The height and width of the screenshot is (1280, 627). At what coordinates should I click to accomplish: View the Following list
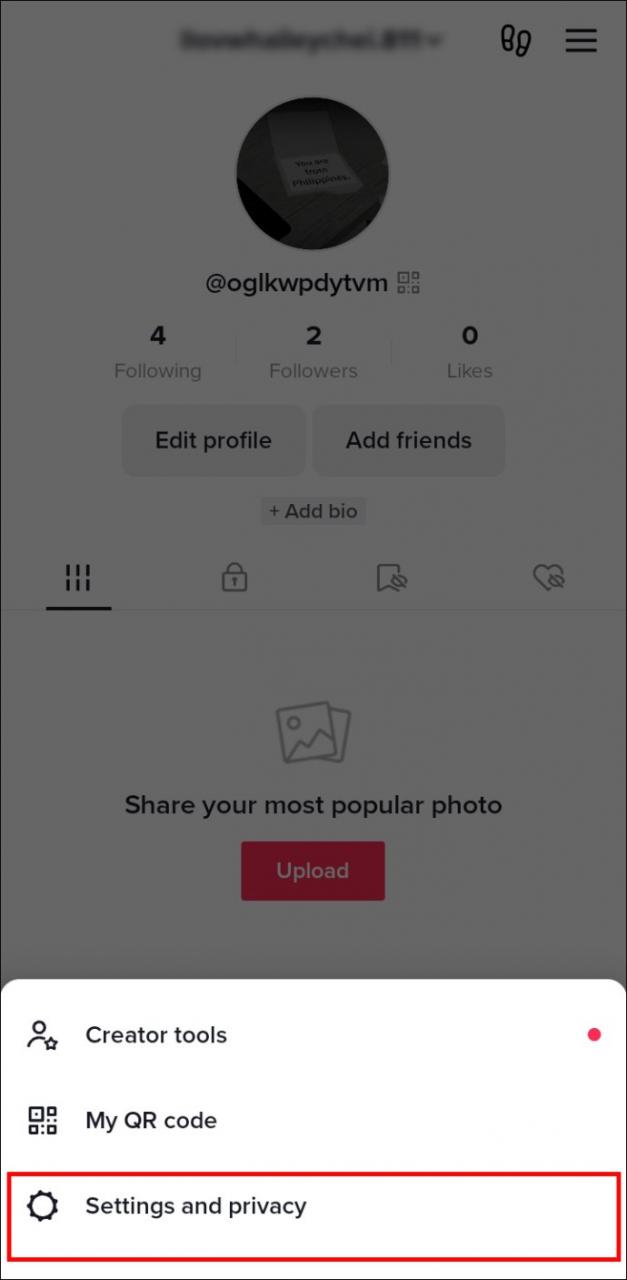(x=157, y=352)
